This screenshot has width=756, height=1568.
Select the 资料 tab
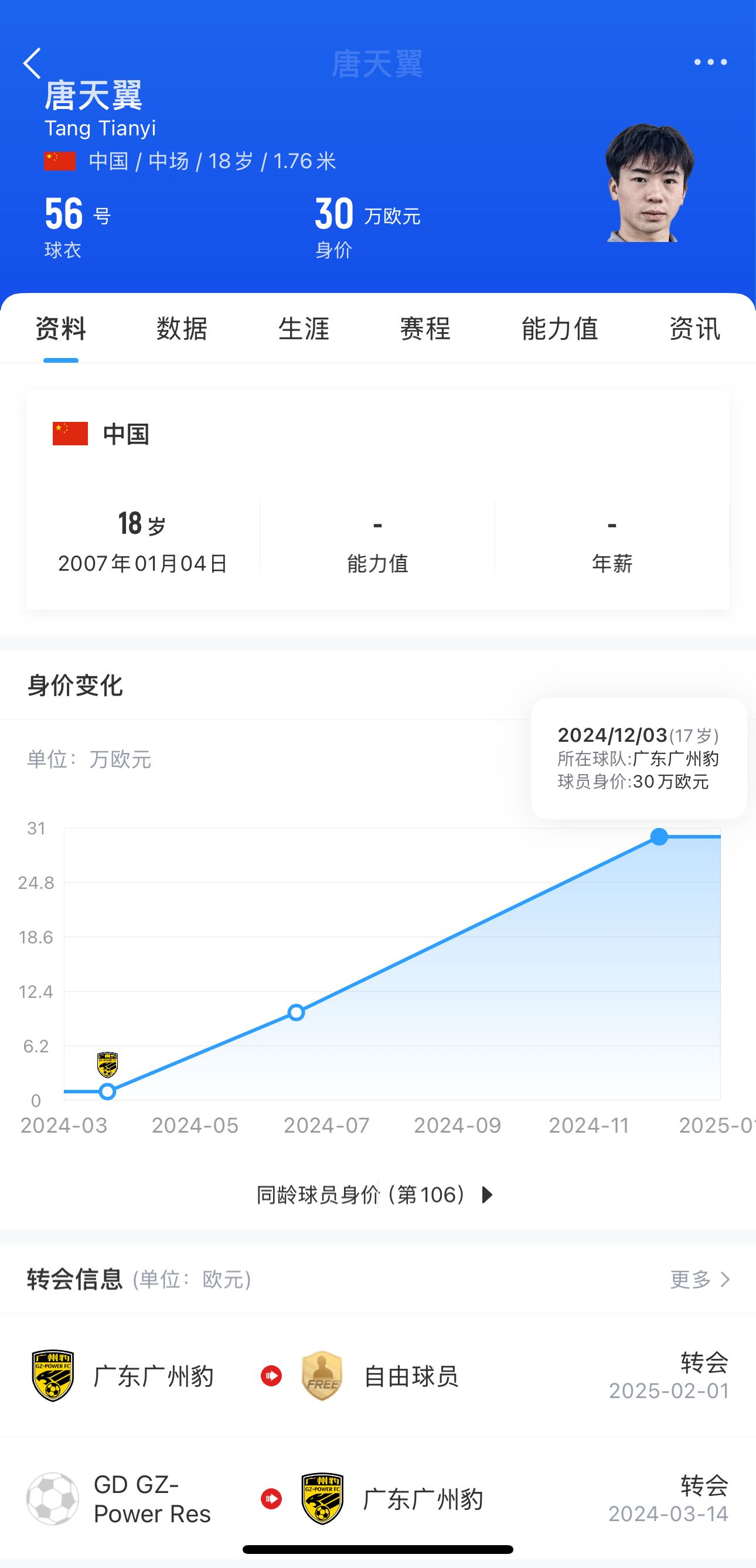[x=61, y=329]
